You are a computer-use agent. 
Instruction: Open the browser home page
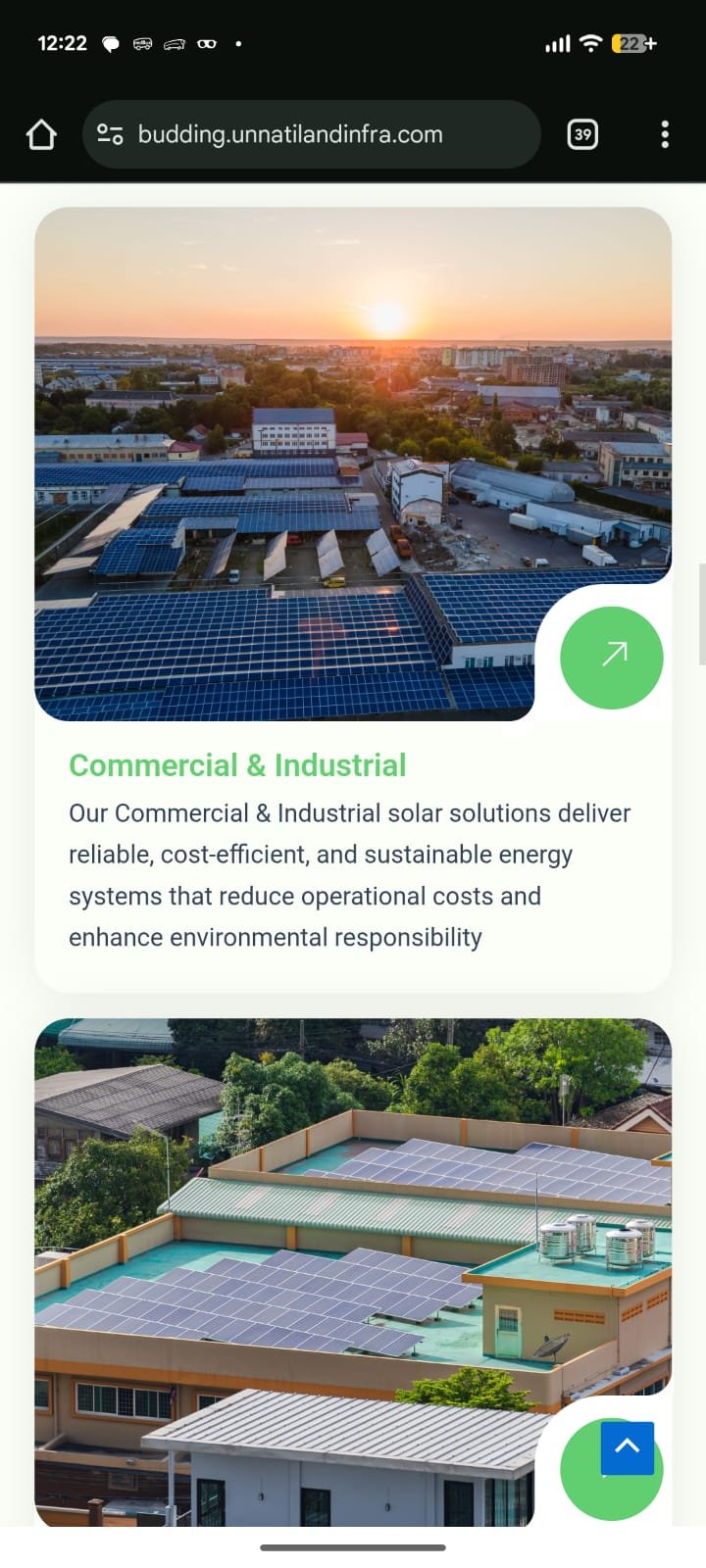click(41, 134)
